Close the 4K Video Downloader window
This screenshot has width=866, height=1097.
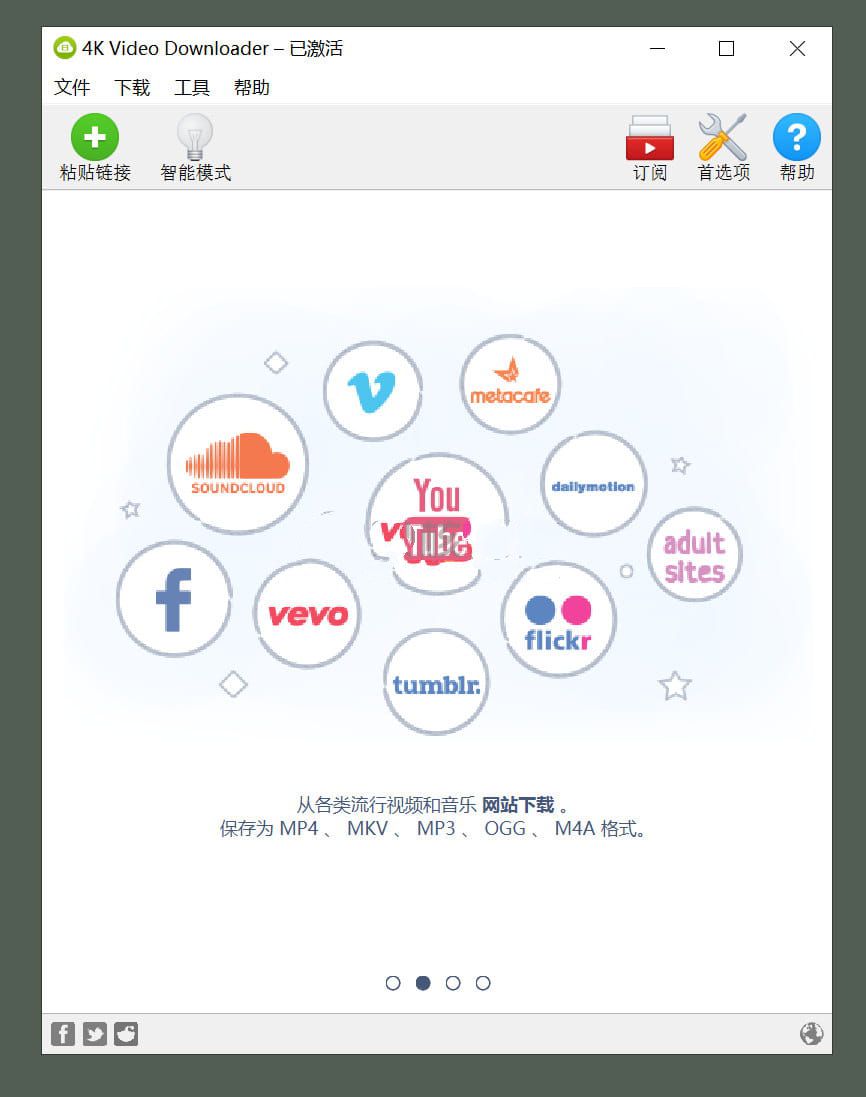click(x=797, y=49)
